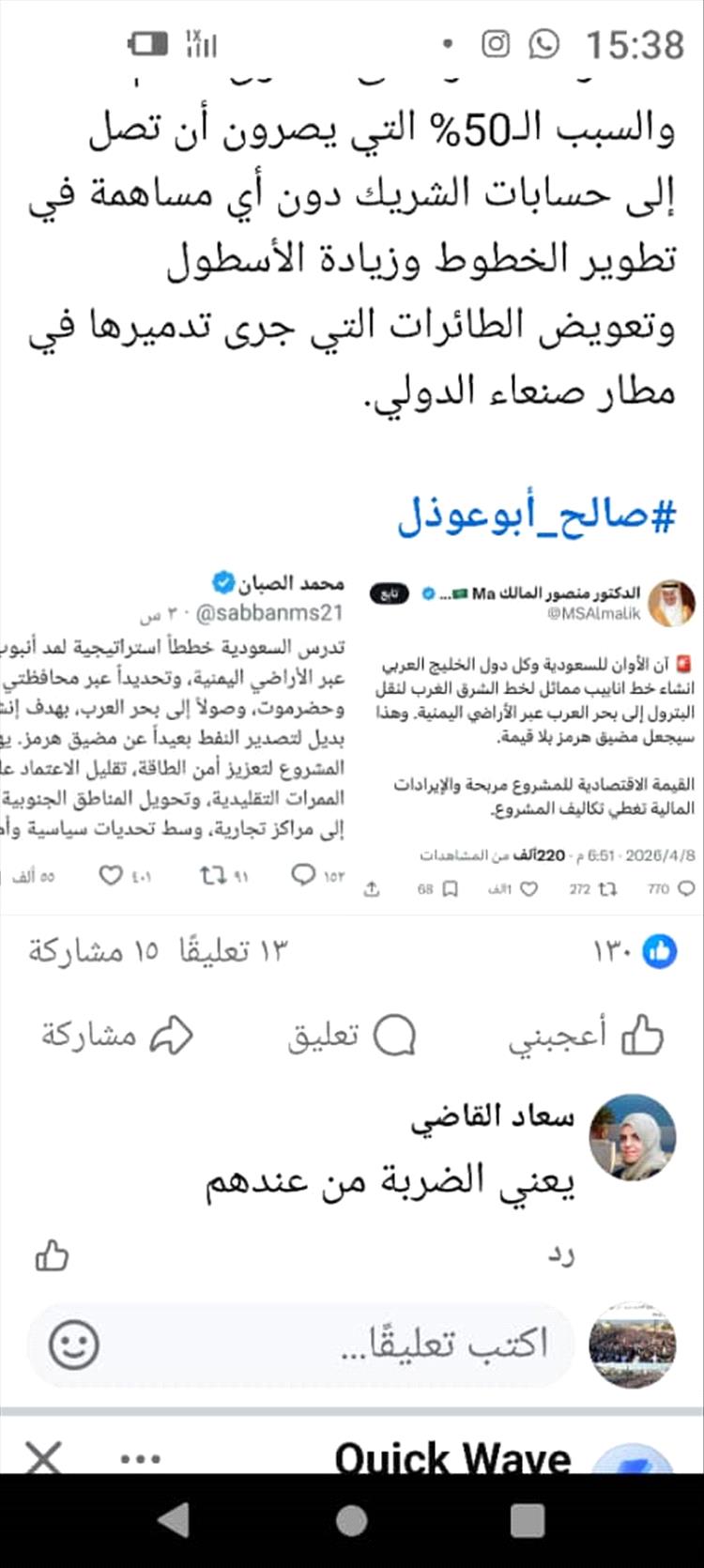Like سعاد القاضي's comment

[x=52, y=1255]
